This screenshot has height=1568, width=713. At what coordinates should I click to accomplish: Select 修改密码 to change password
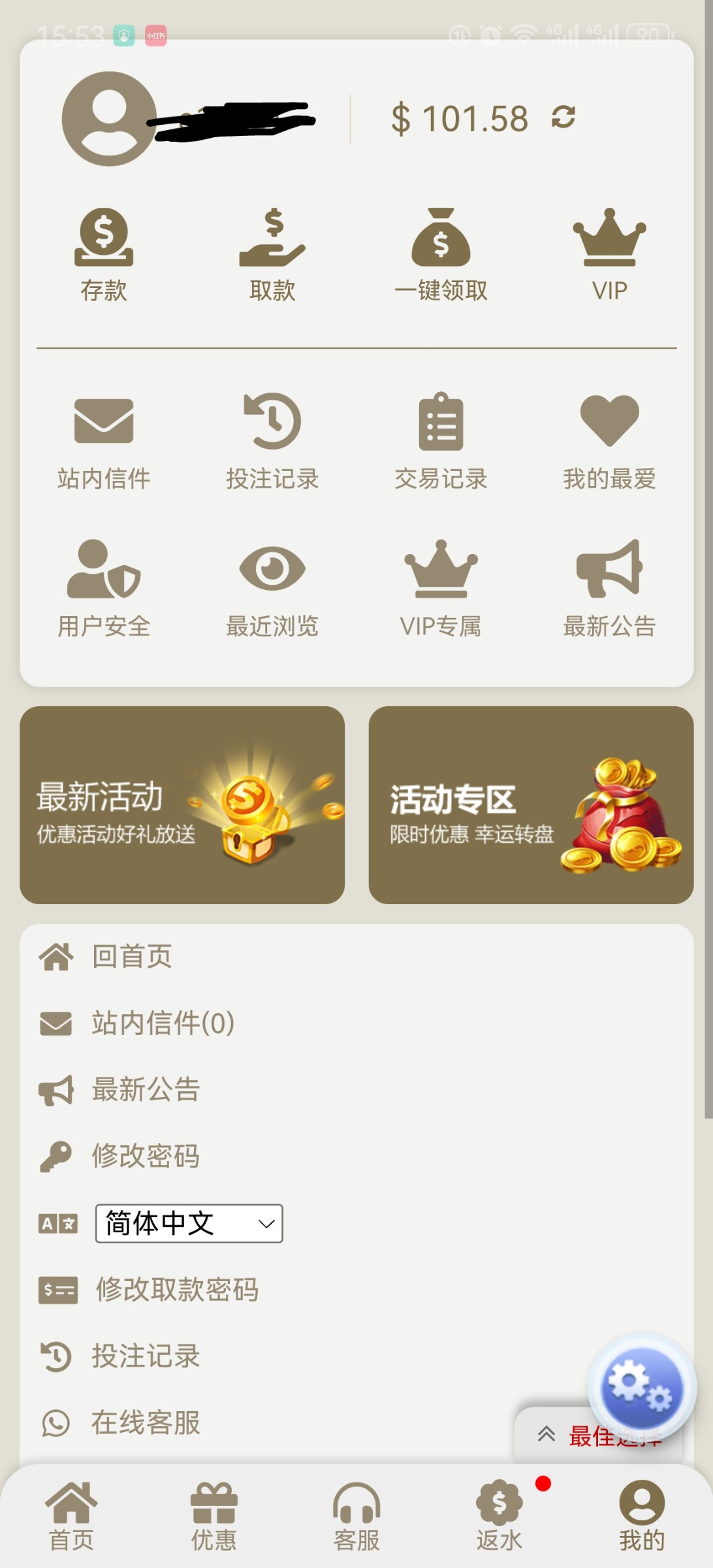[x=145, y=1156]
